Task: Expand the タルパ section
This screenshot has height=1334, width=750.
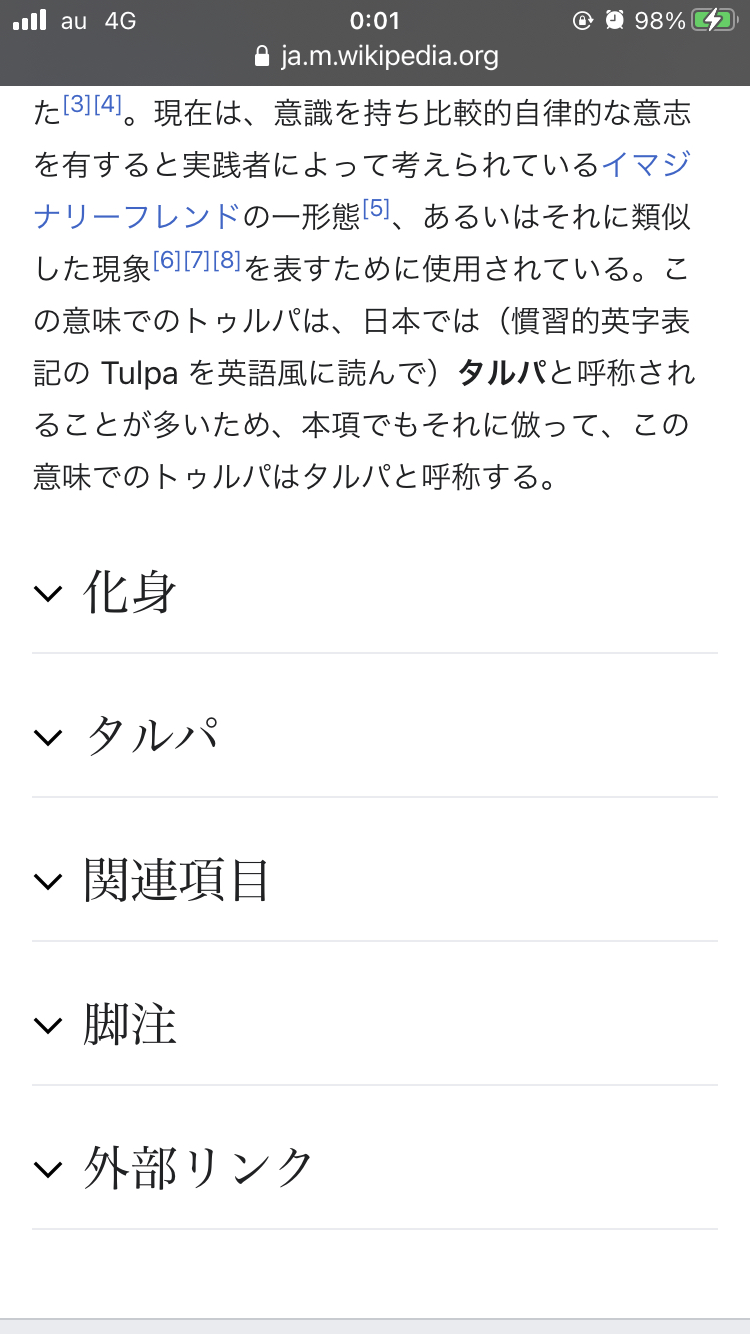Action: coord(374,737)
